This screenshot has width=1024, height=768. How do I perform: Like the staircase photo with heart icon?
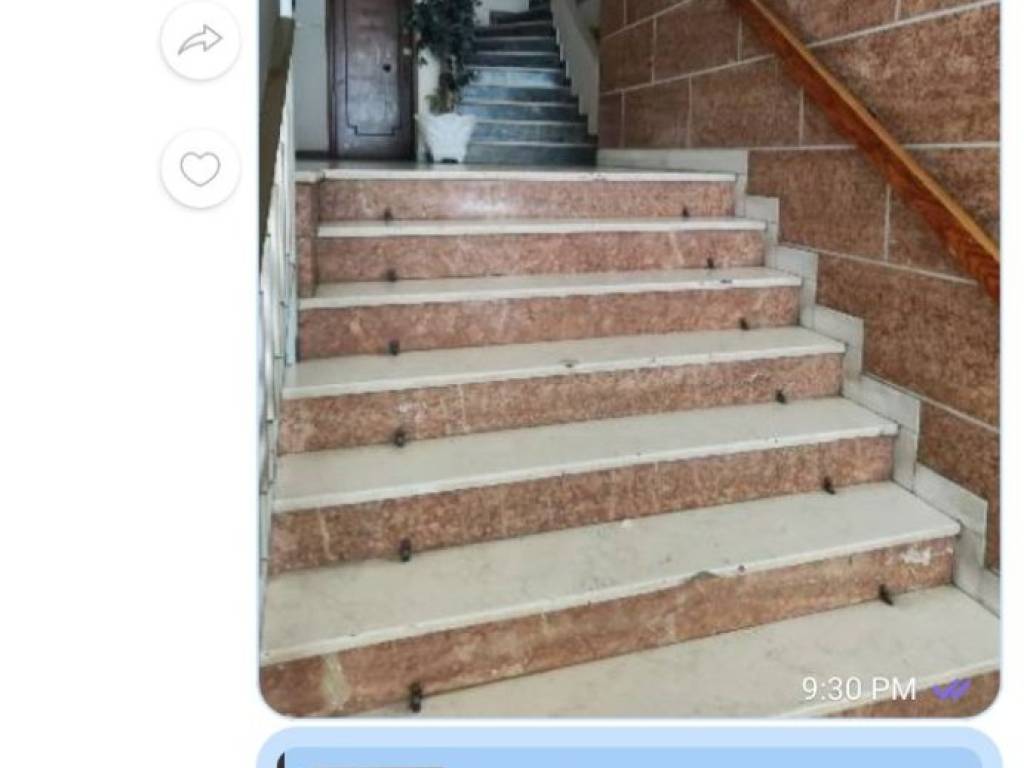(200, 169)
